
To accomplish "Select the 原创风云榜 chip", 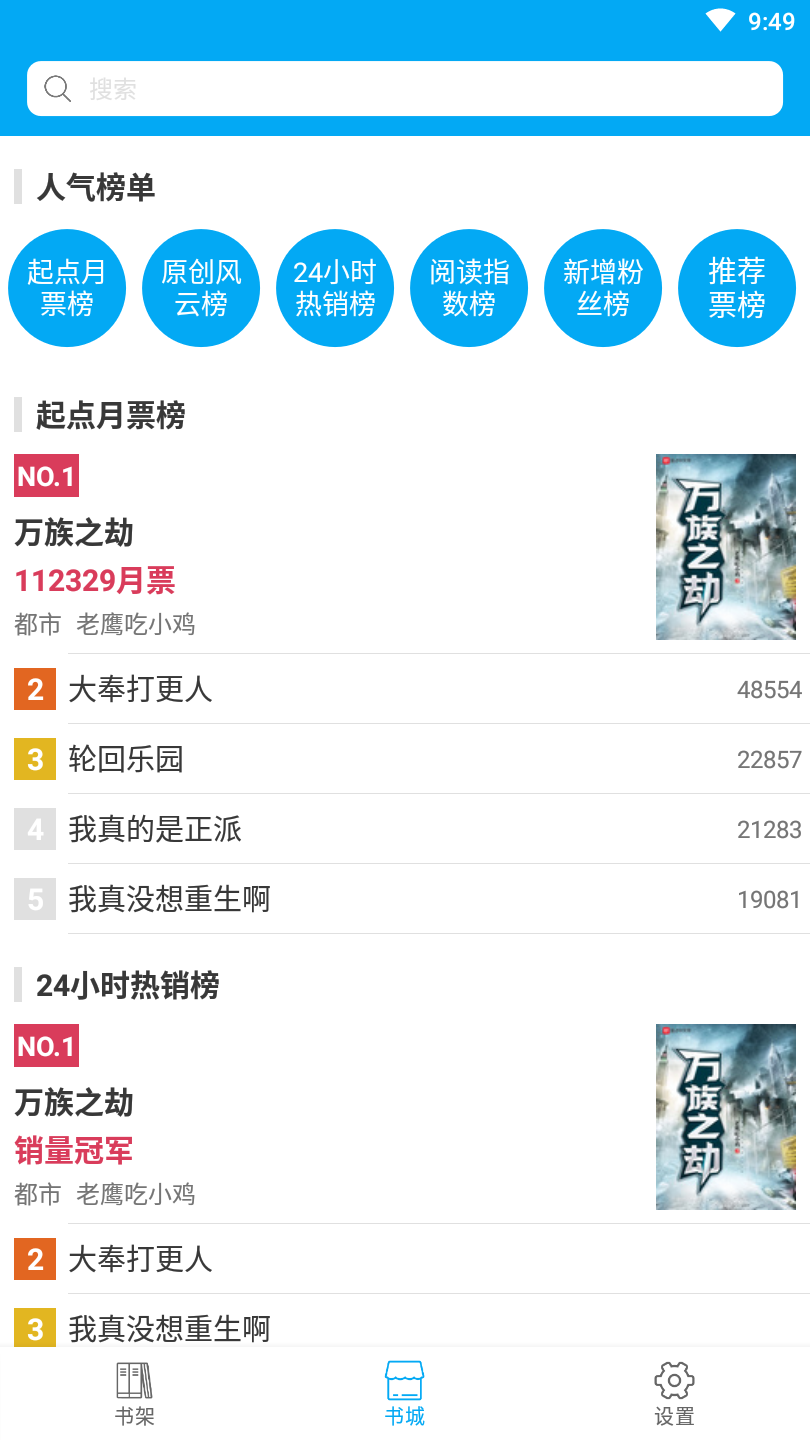I will click(201, 288).
